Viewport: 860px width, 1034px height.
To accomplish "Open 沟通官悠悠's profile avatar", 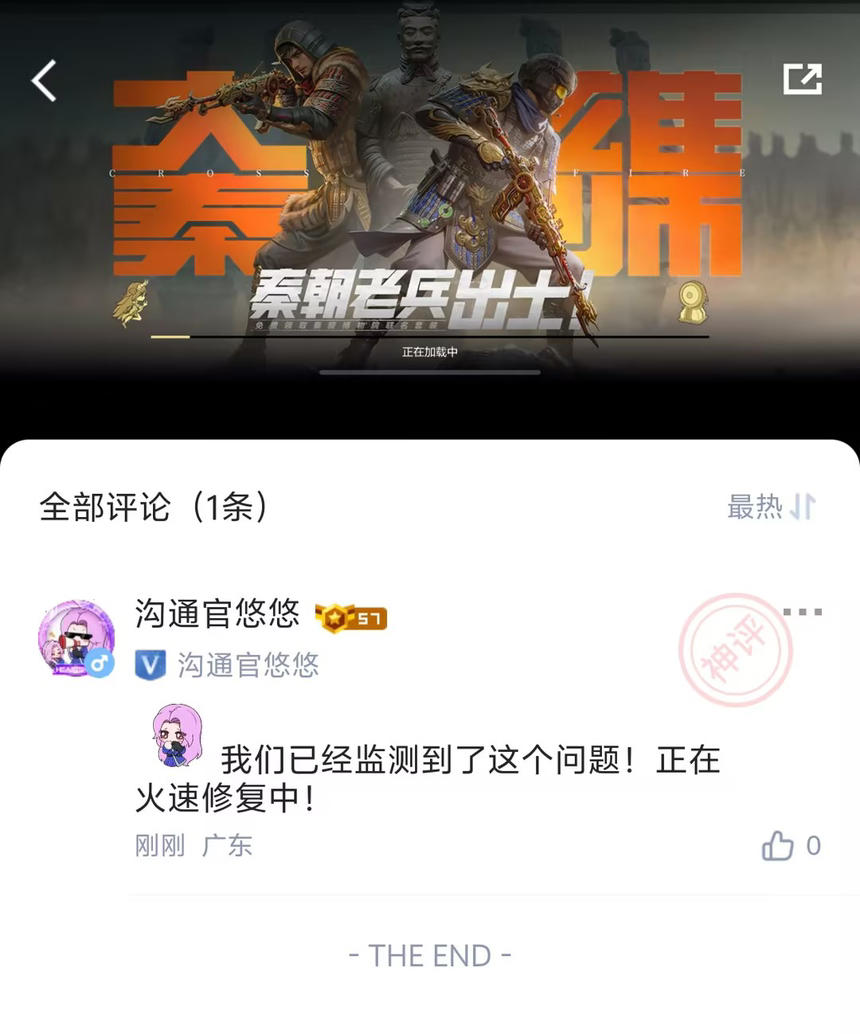I will point(76,638).
